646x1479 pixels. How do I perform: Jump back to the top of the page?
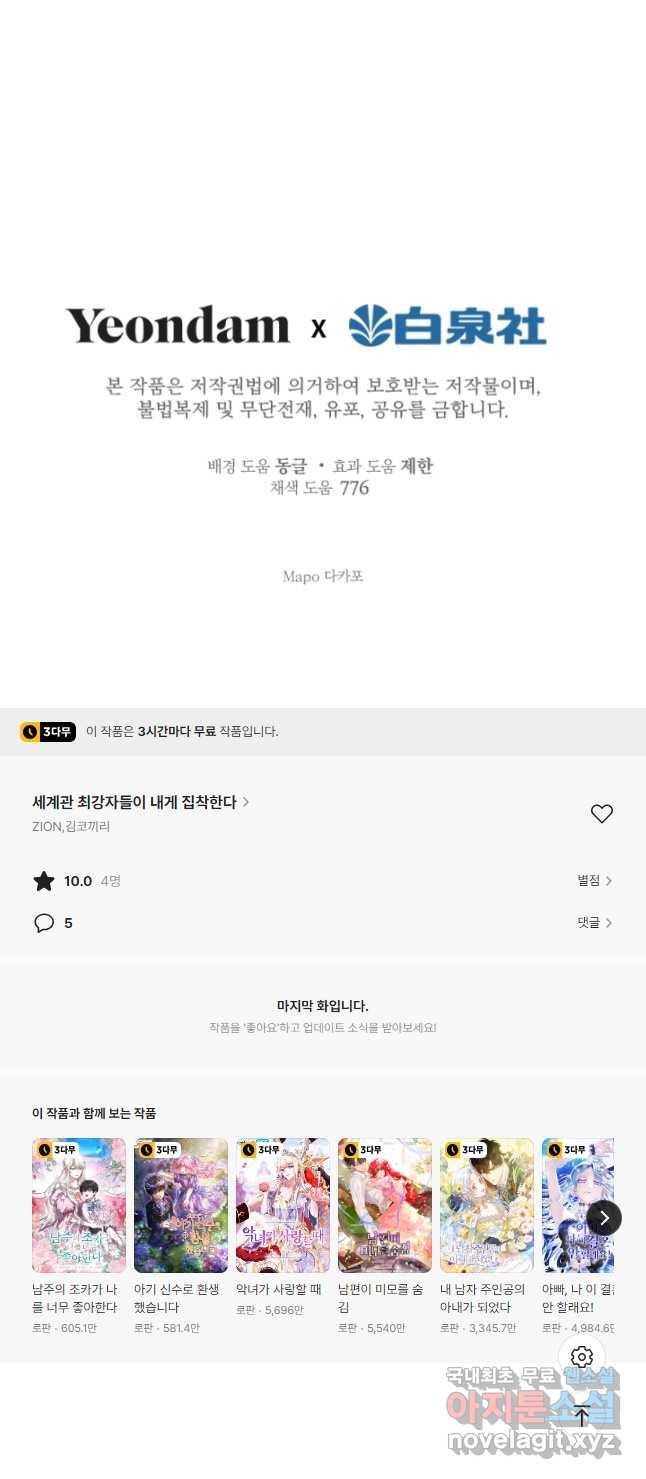point(582,1415)
